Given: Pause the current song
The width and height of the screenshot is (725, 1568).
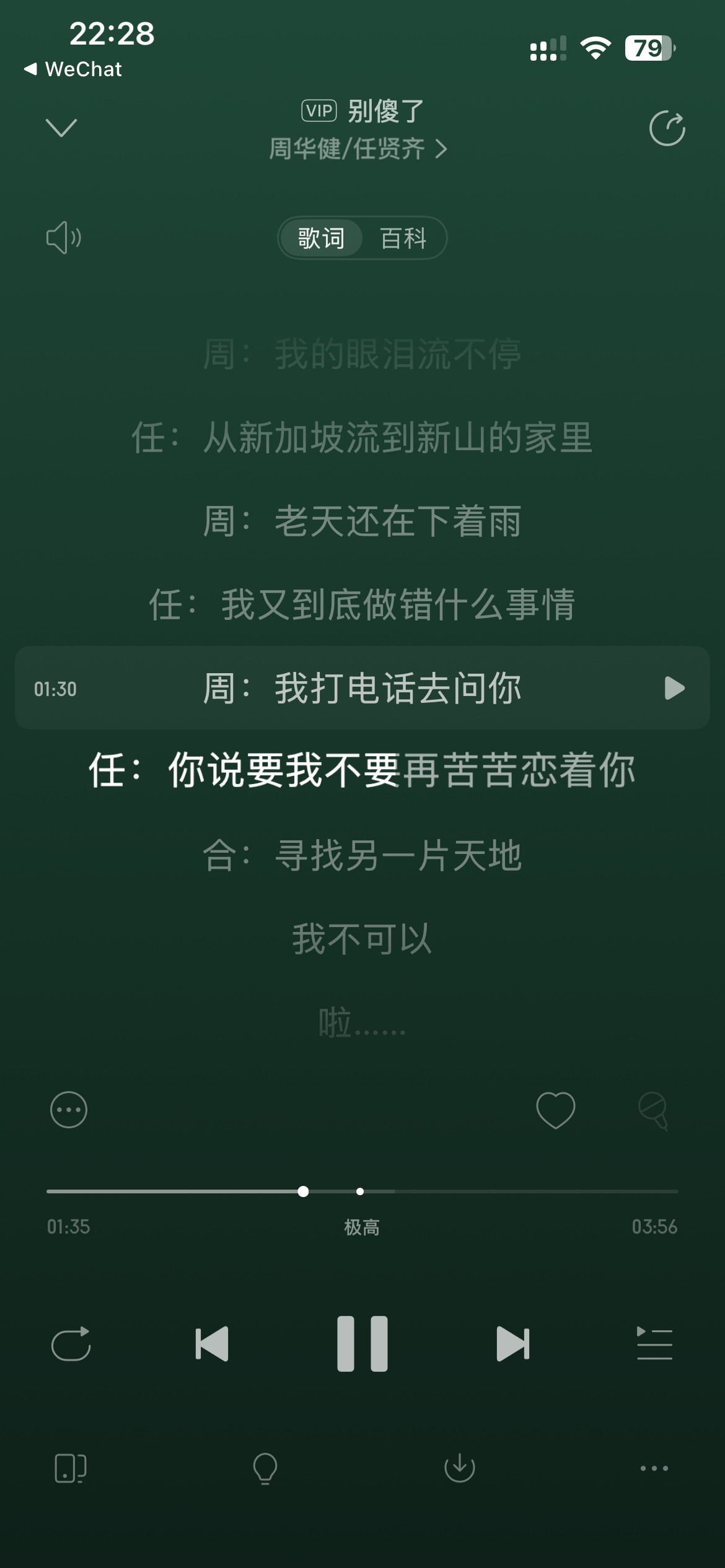Looking at the screenshot, I should pos(362,1344).
